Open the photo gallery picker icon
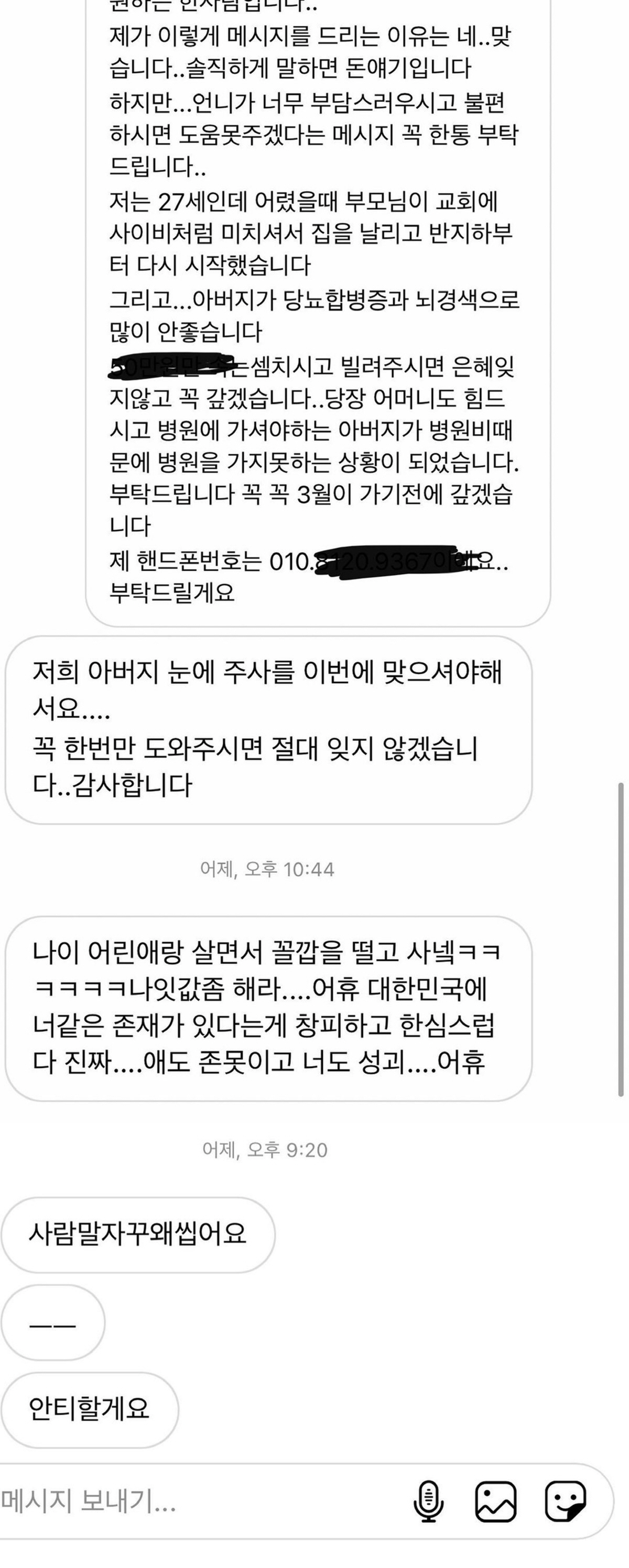 [496, 1501]
